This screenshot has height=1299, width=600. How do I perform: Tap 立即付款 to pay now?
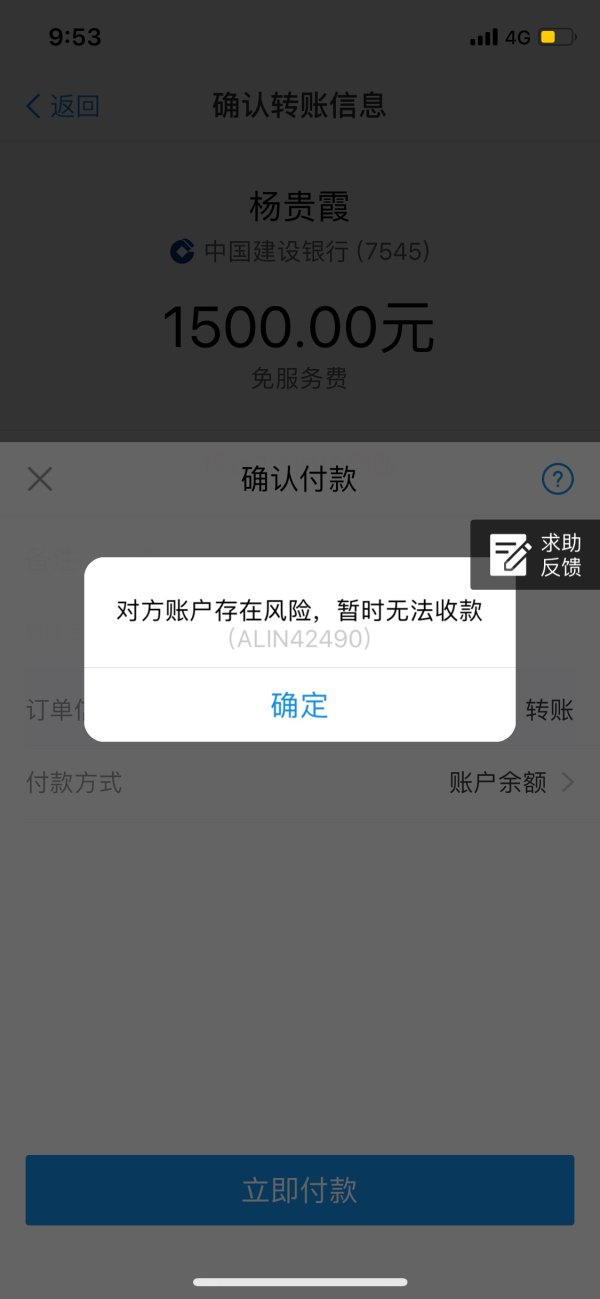299,1190
